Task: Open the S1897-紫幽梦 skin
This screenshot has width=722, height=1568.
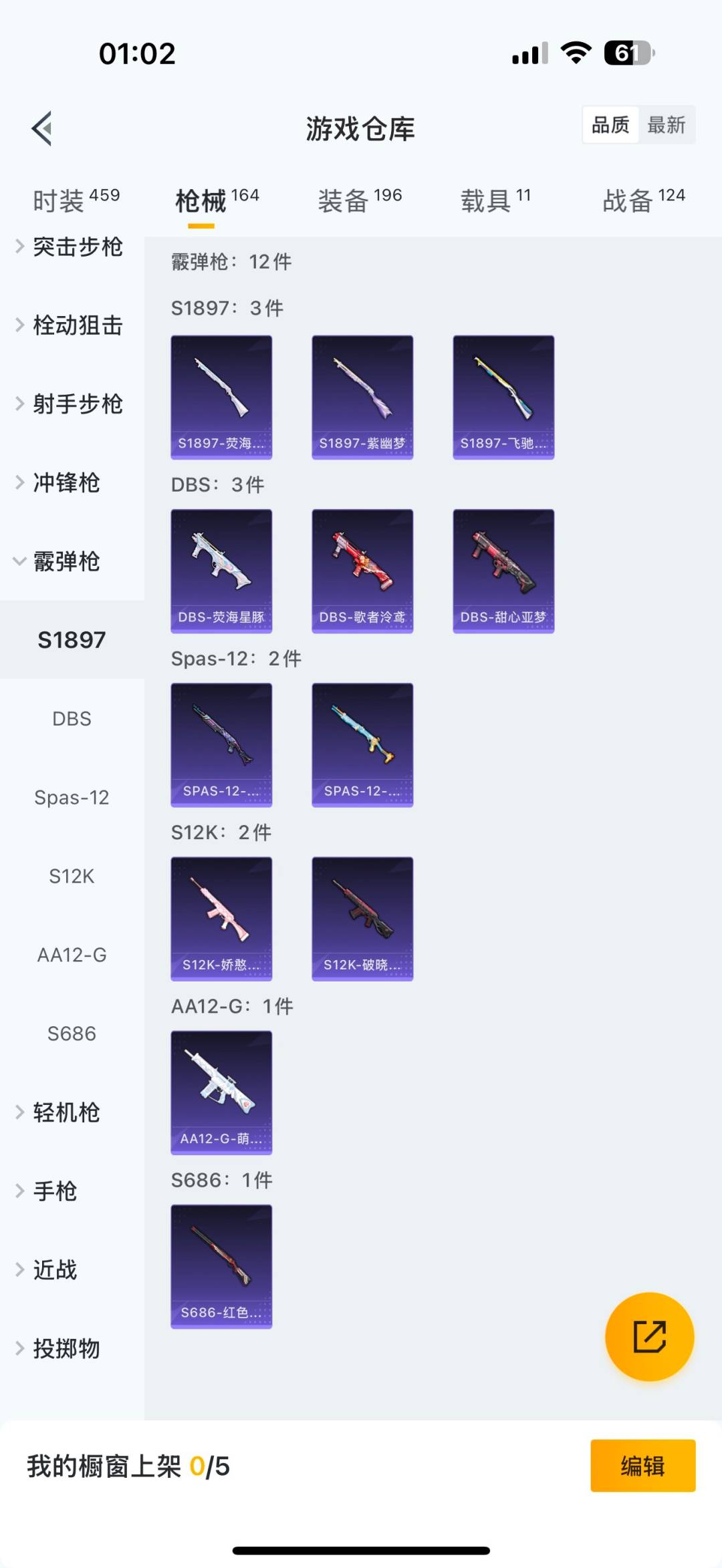Action: [362, 397]
